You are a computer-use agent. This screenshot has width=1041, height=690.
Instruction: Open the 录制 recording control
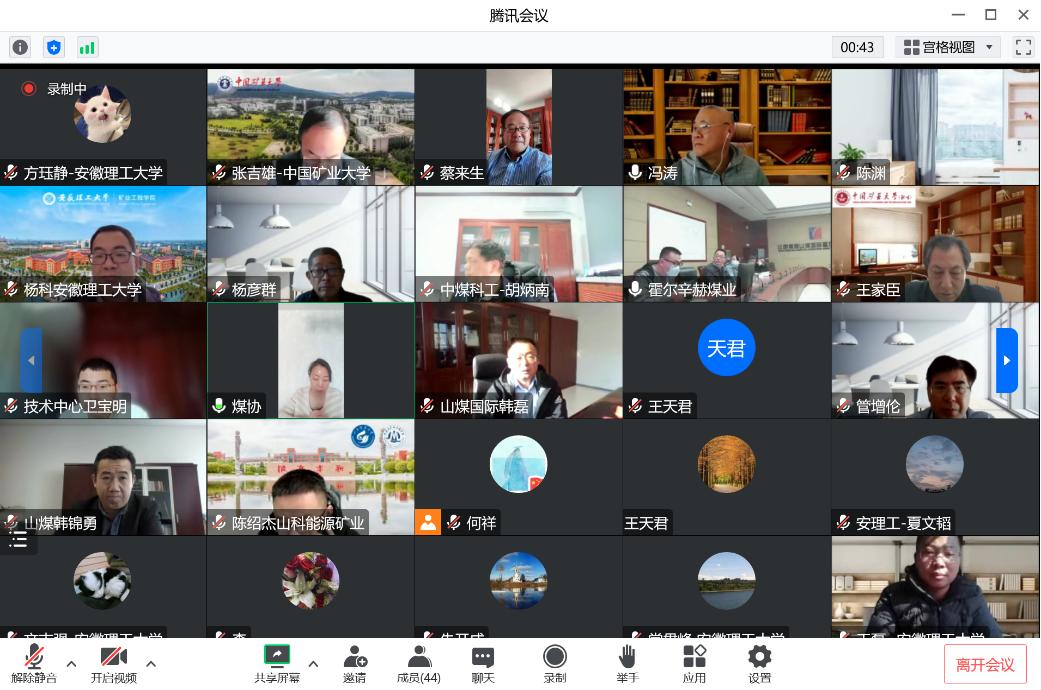pos(555,662)
